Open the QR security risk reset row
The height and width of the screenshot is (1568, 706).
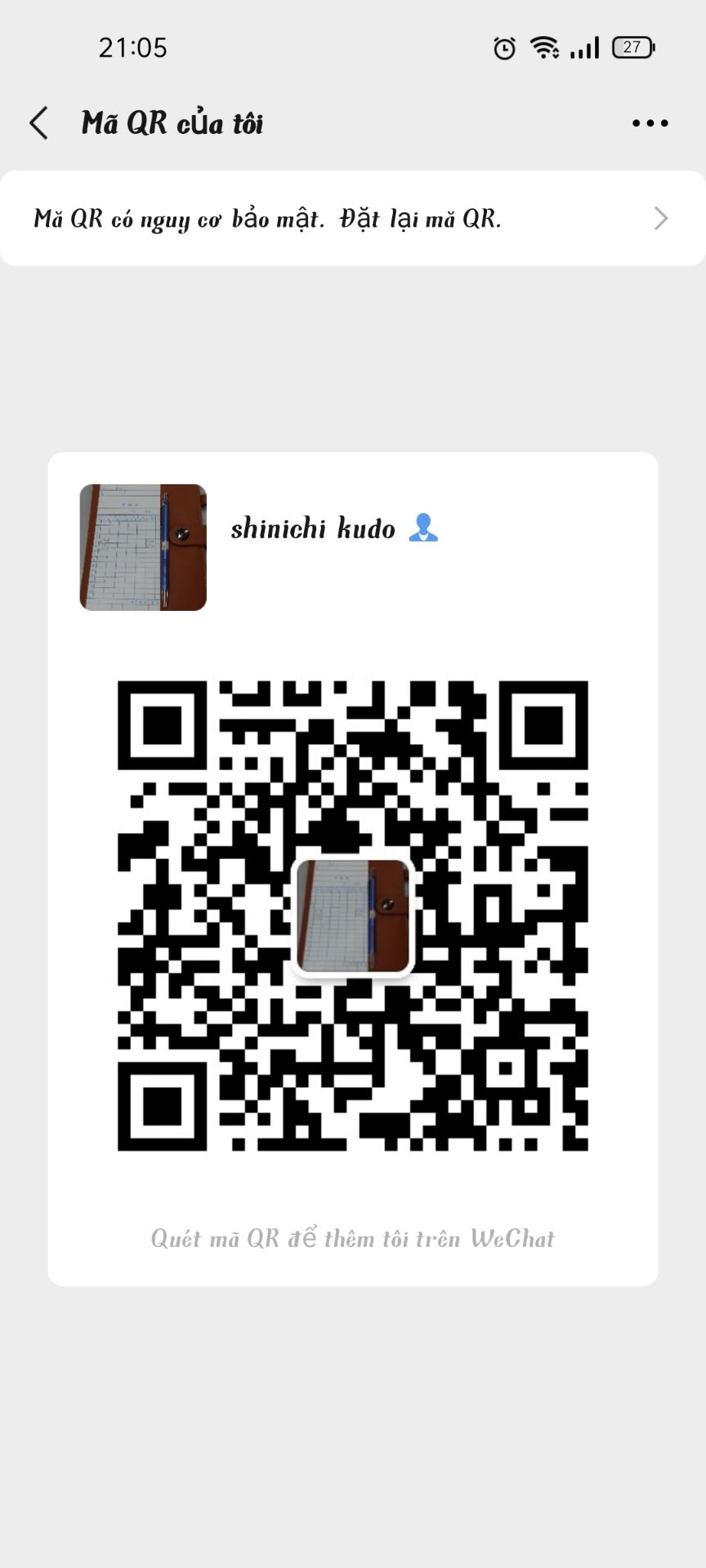click(x=352, y=219)
